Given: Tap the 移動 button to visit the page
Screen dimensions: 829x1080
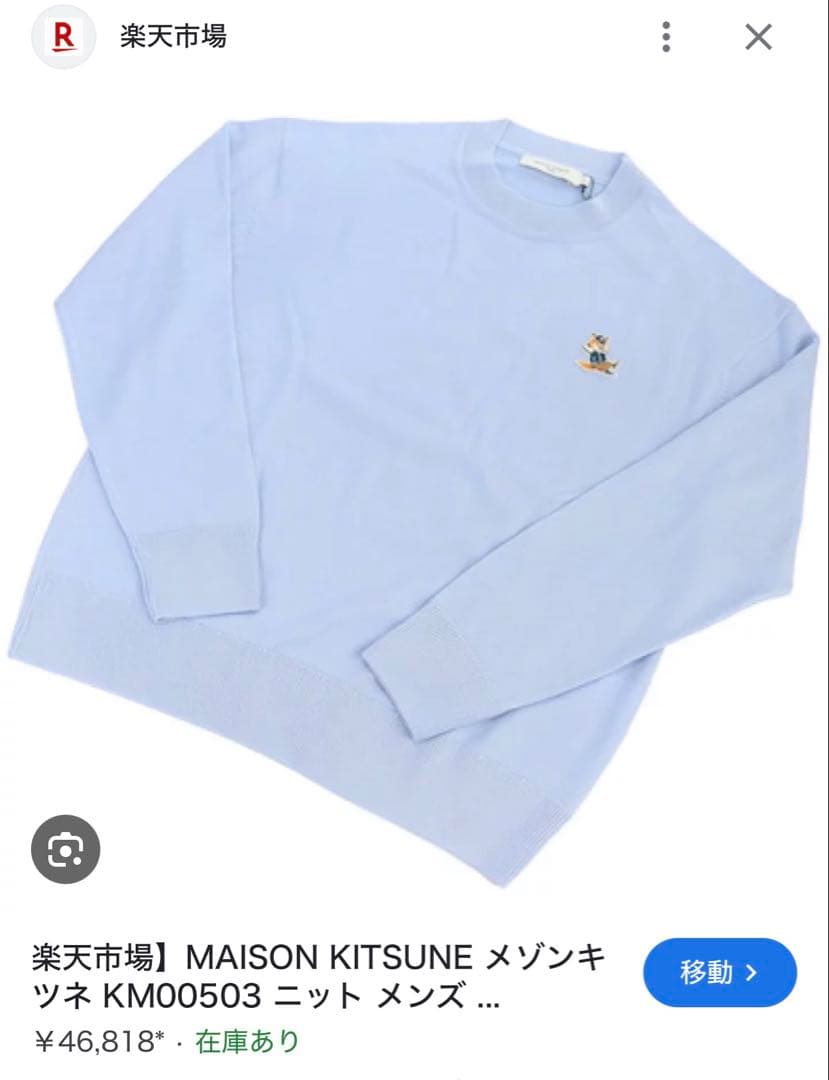Looking at the screenshot, I should pos(719,972).
